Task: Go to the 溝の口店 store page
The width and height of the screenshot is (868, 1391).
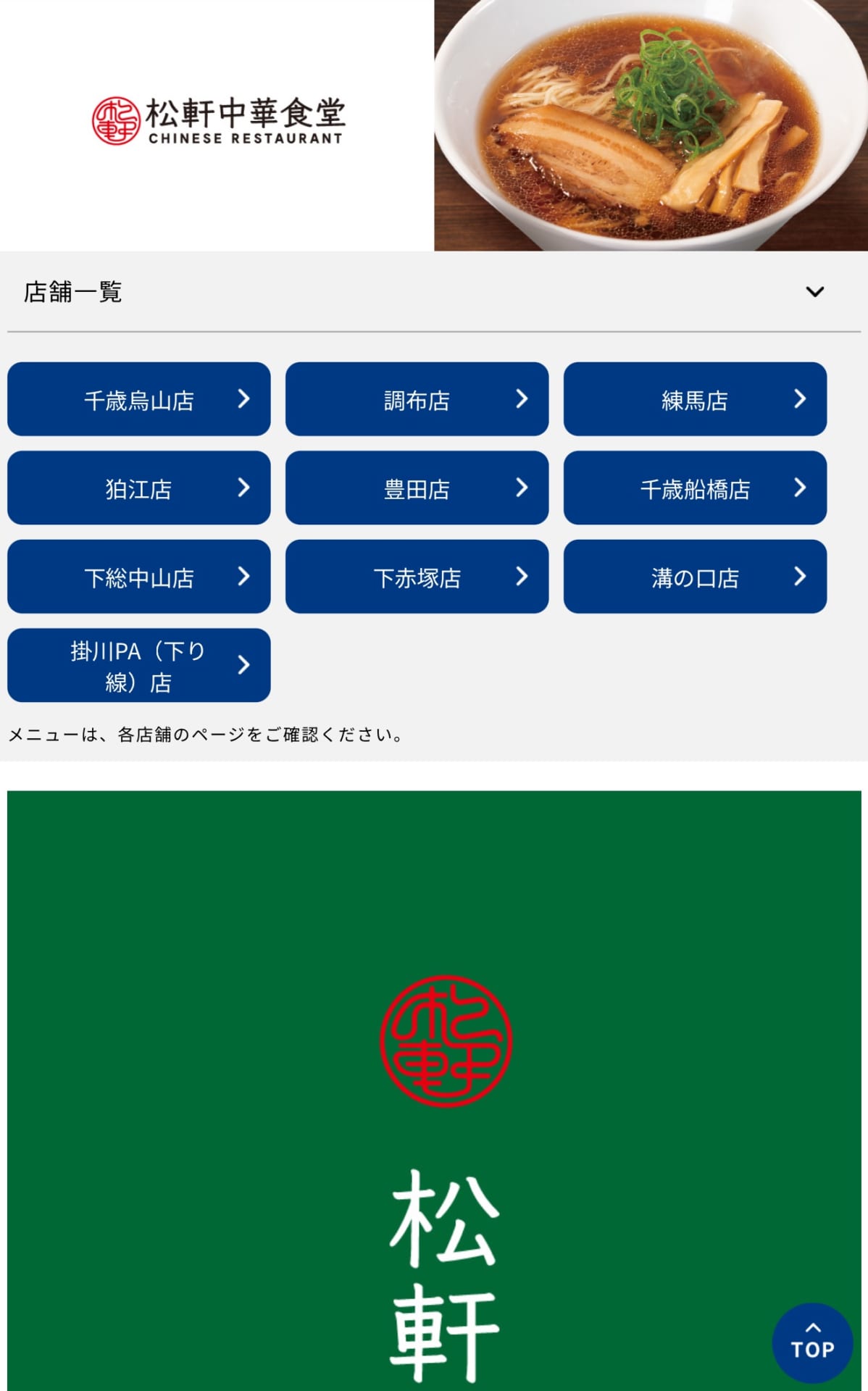Action: tap(695, 577)
